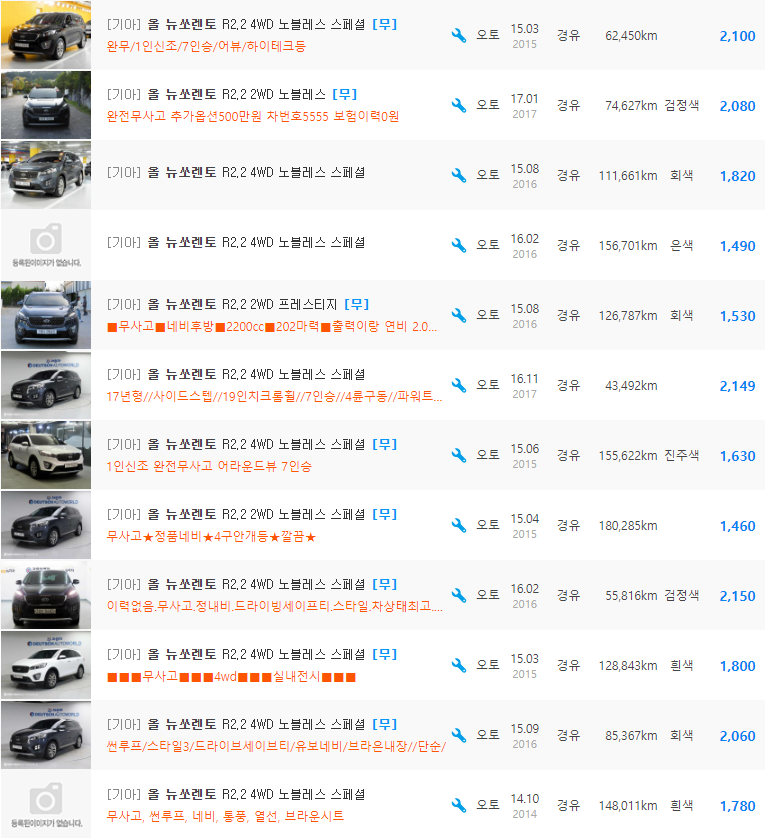Click the wrench icon in the bottom 148,011km row
The width and height of the screenshot is (765, 838).
pyautogui.click(x=459, y=804)
